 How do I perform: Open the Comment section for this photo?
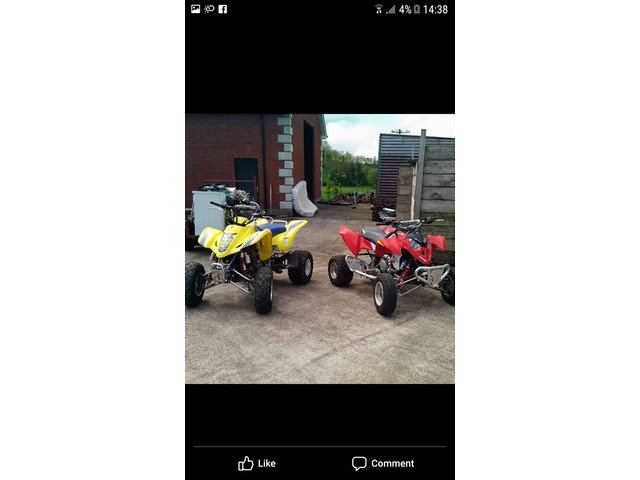click(382, 463)
